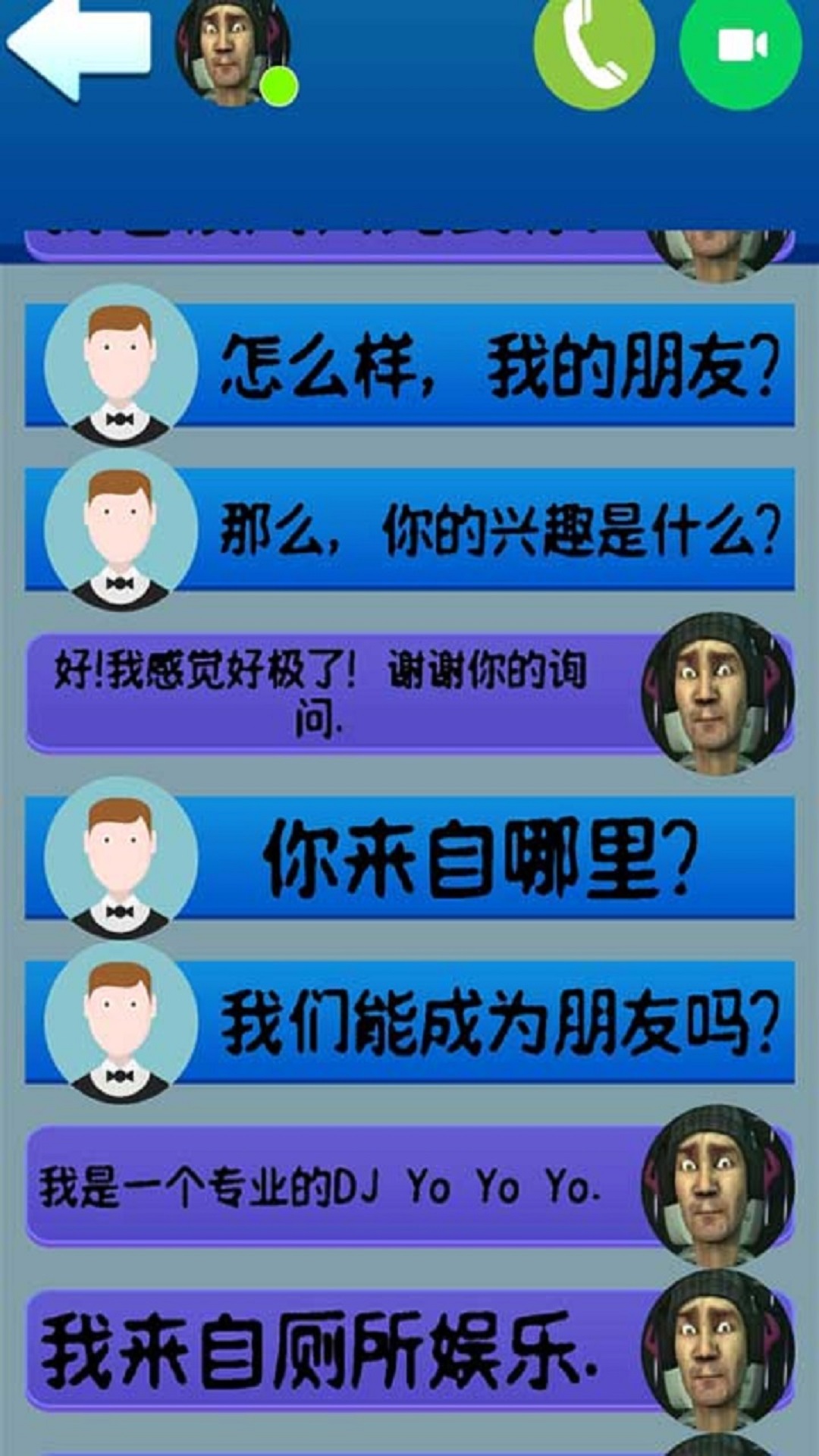Select the message 我们能成为朋友吗?
Image resolution: width=819 pixels, height=1456 pixels.
409,1023
